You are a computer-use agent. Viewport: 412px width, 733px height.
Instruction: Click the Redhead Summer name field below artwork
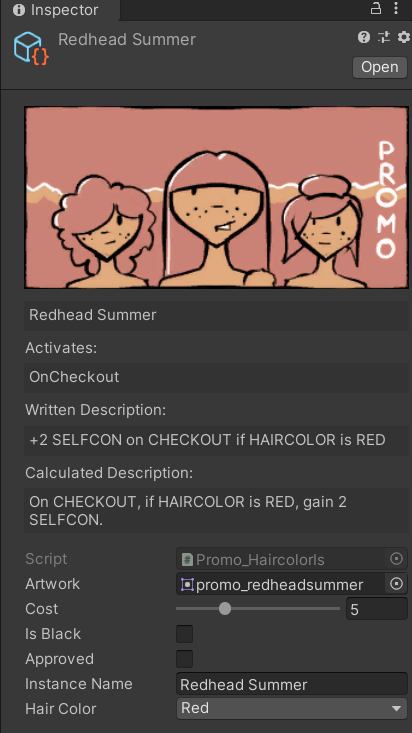217,315
